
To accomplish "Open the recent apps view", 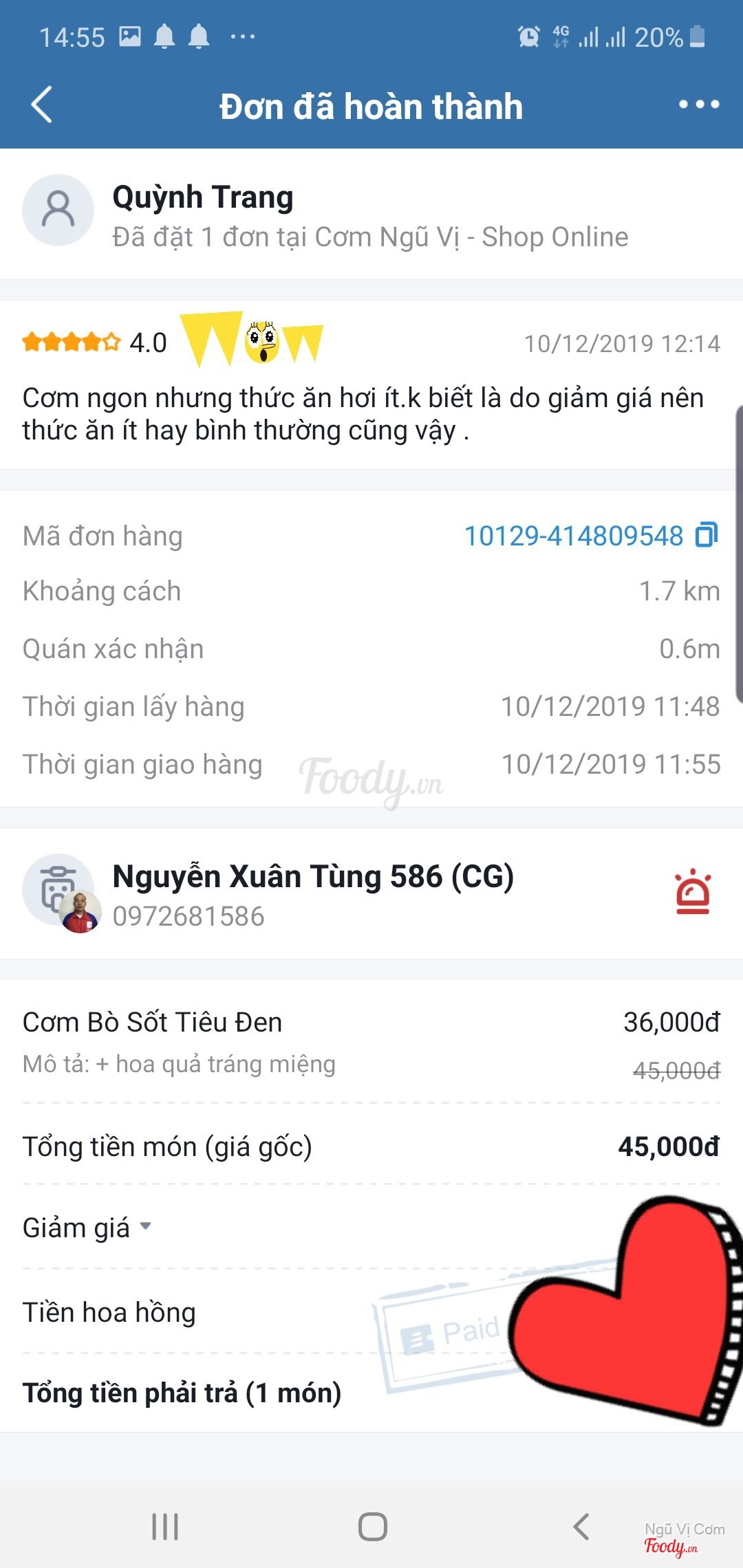I will pyautogui.click(x=165, y=1527).
